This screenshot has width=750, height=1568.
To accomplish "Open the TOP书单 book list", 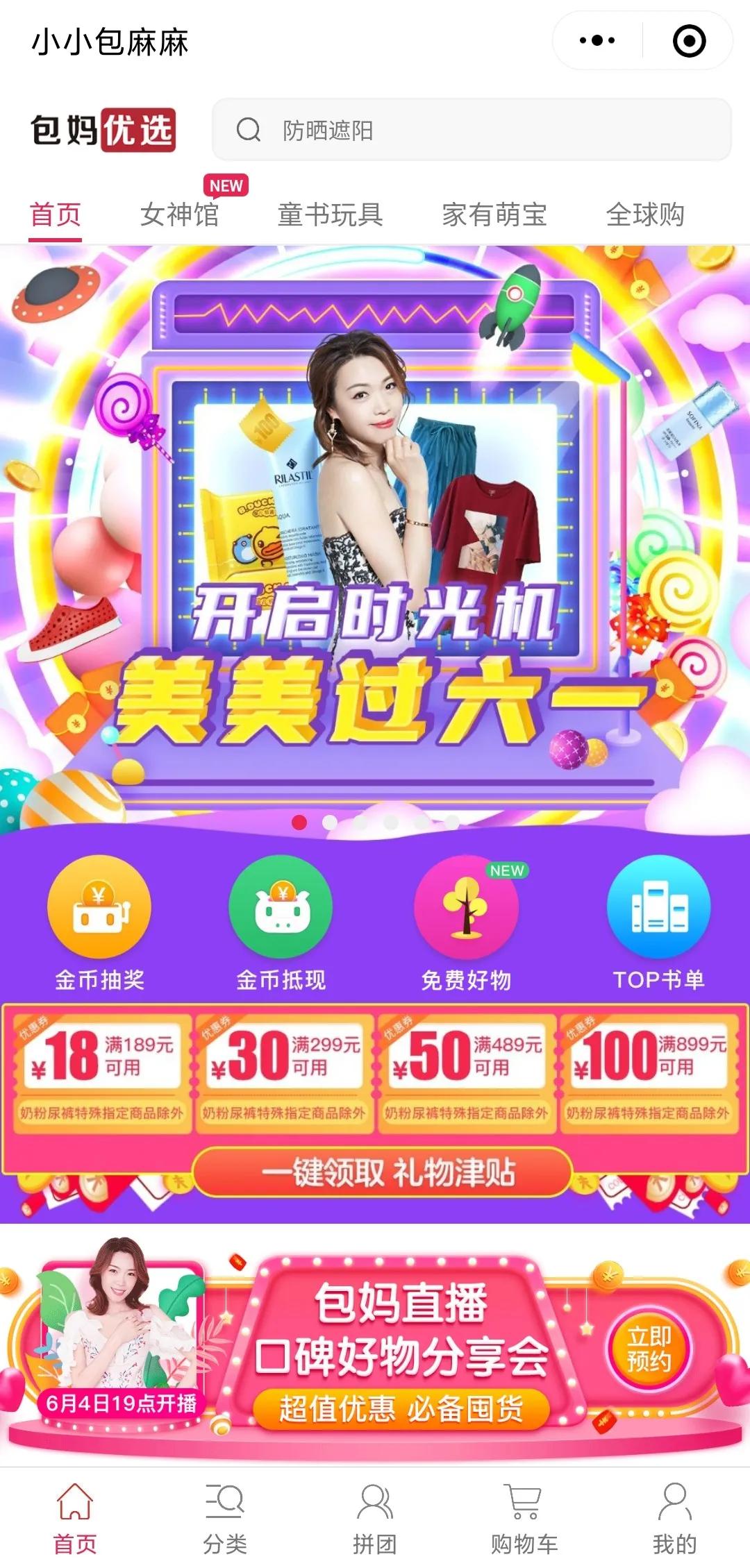I will click(658, 923).
